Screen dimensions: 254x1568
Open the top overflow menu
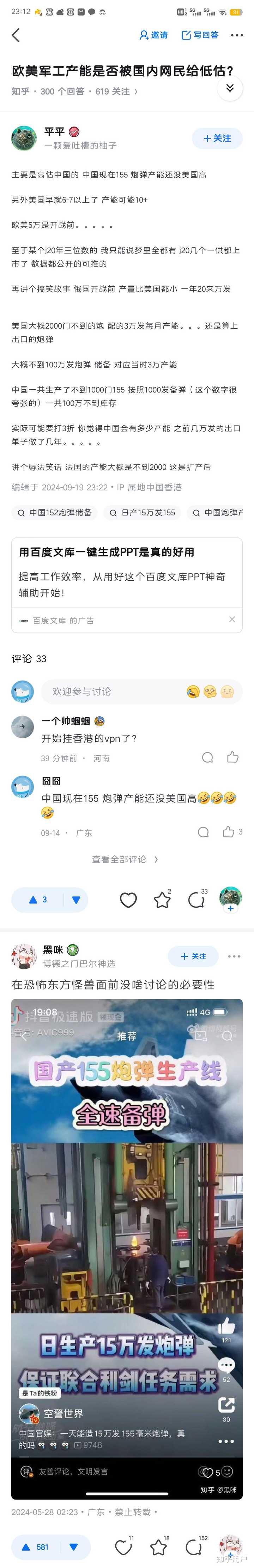(237, 35)
